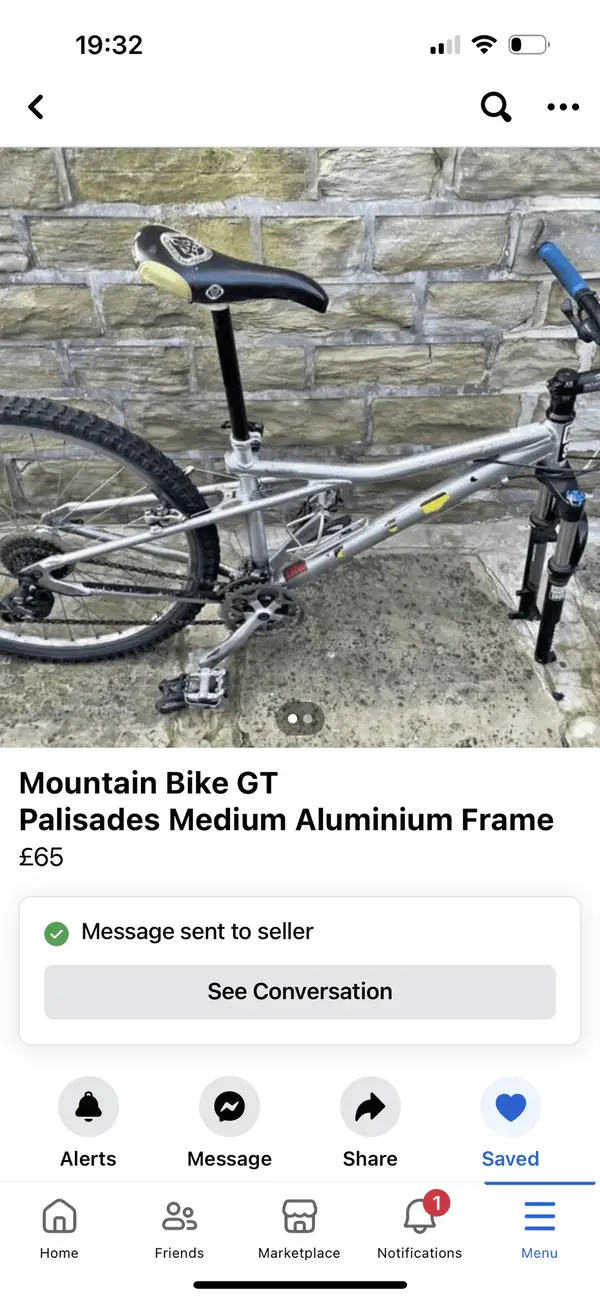Turn on alerts with the bell

(x=88, y=1107)
